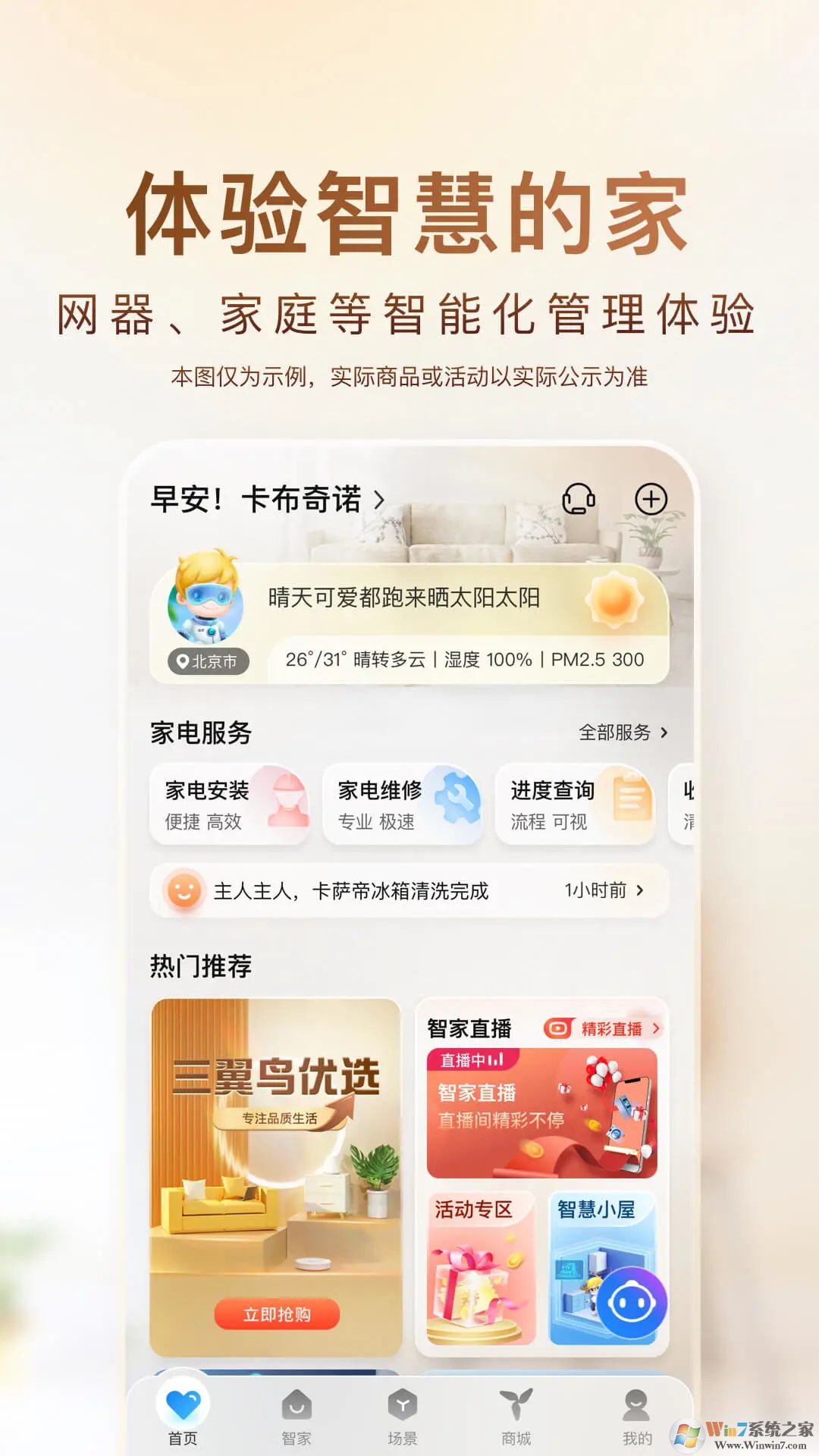819x1456 pixels.
Task: Open the customer service headset icon
Action: [x=580, y=497]
